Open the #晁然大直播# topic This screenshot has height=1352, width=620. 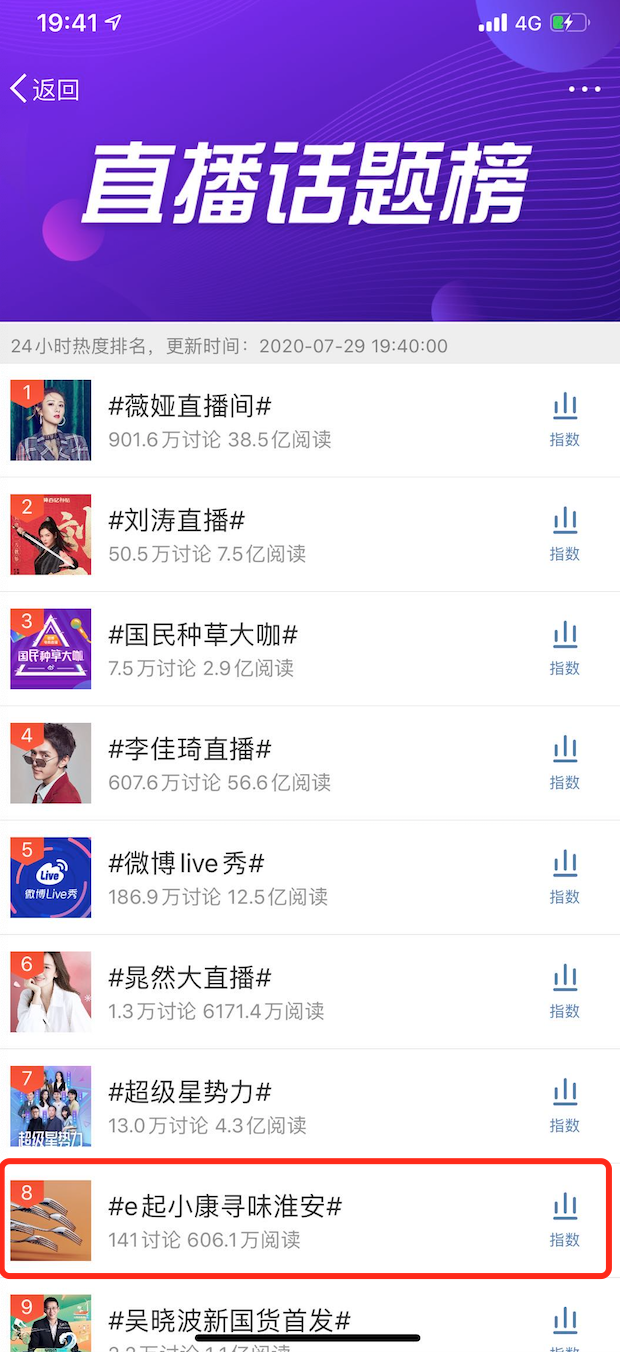tap(190, 977)
